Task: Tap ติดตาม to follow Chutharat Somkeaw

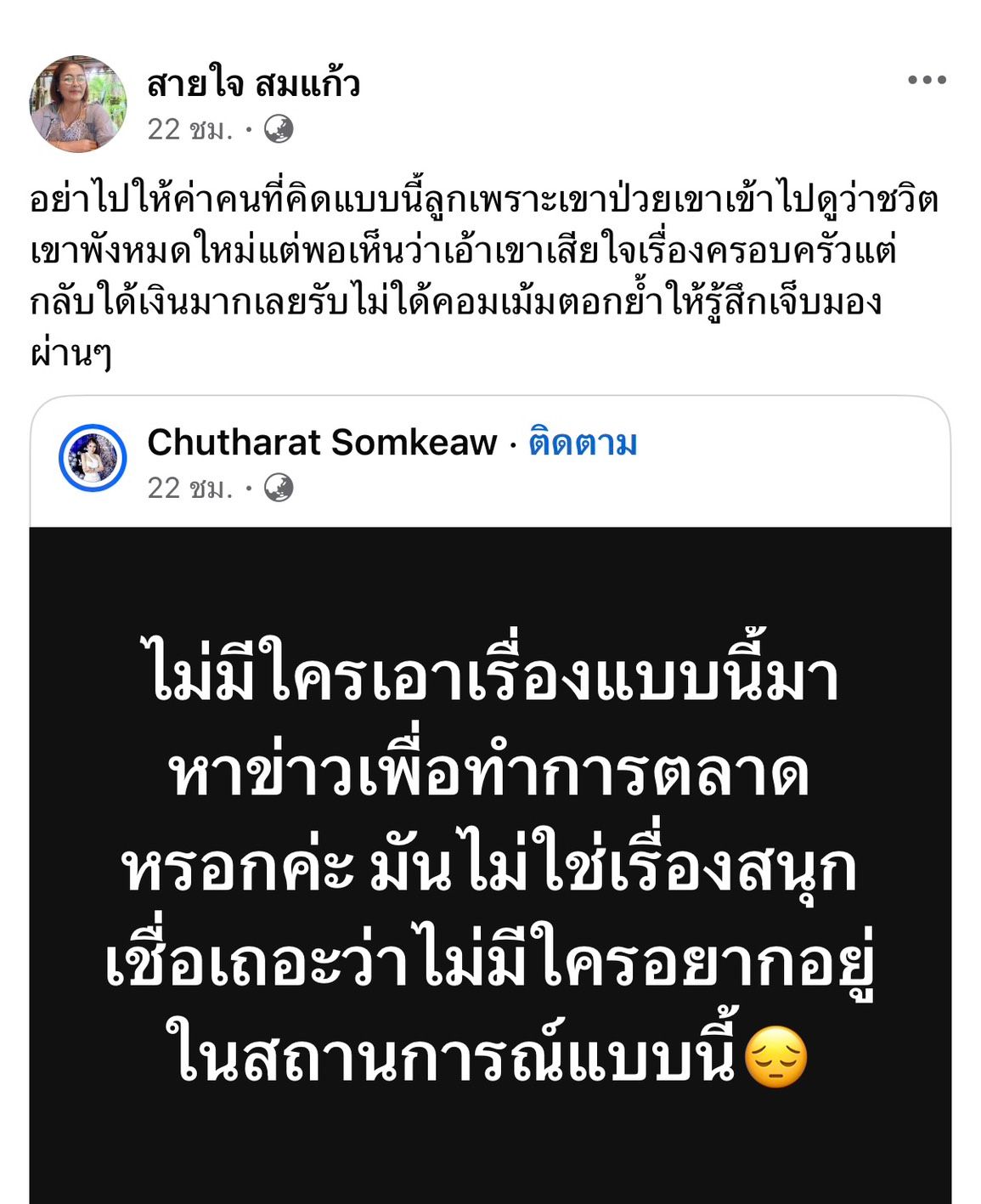Action: point(583,444)
